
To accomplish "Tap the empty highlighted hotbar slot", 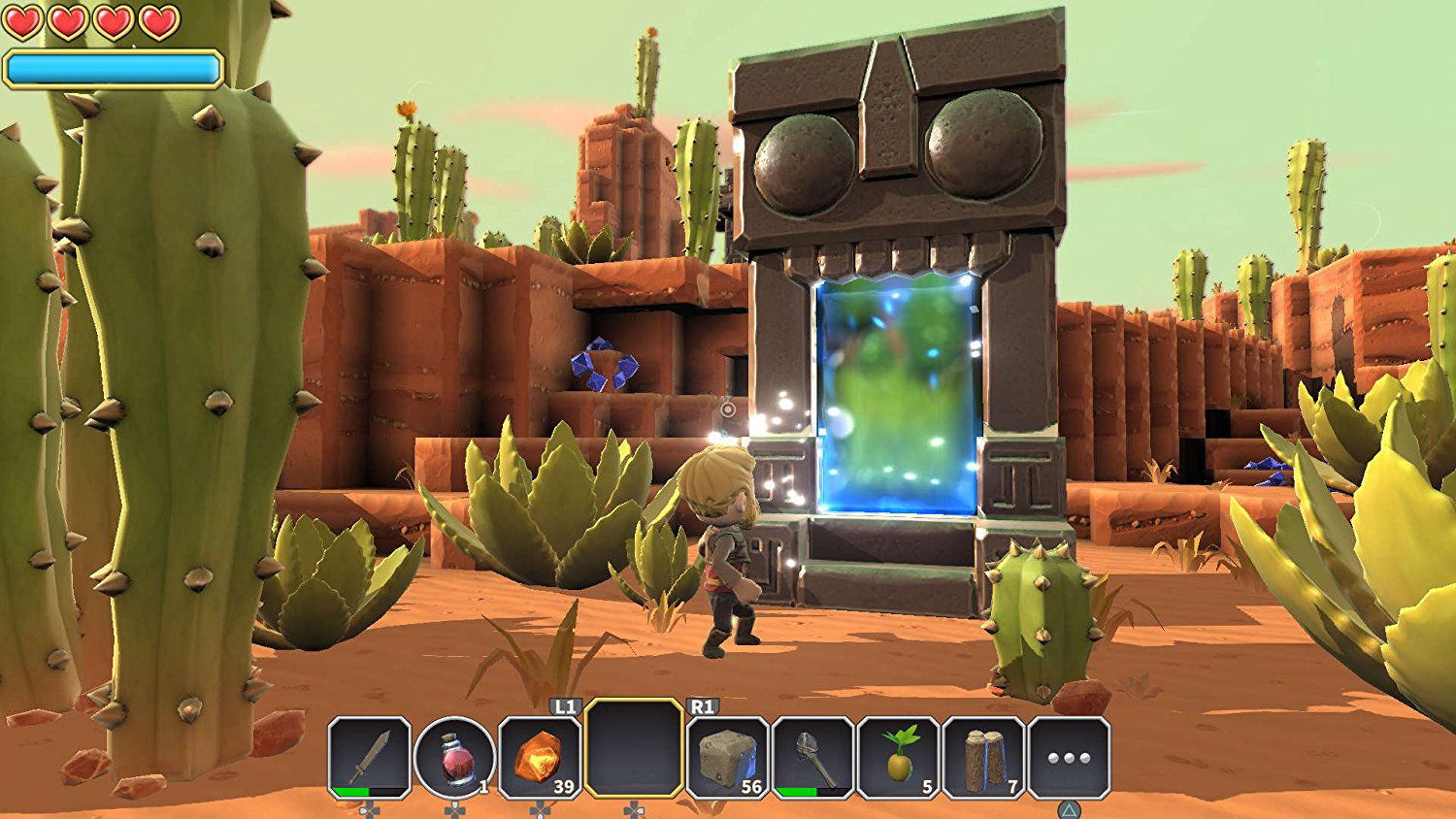I will coord(634,748).
